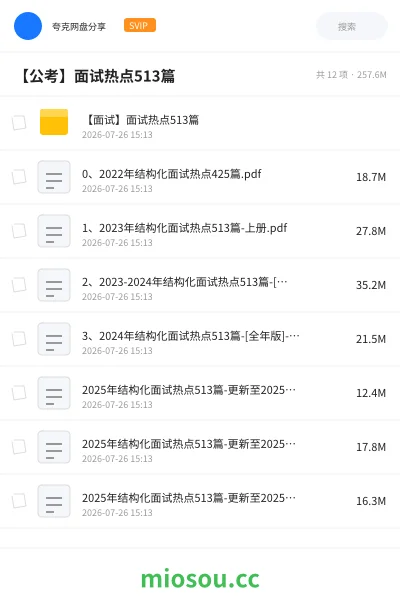Open the 2022年结构化面试热点425篇.pdf file
The width and height of the screenshot is (400, 600).
tap(200, 177)
